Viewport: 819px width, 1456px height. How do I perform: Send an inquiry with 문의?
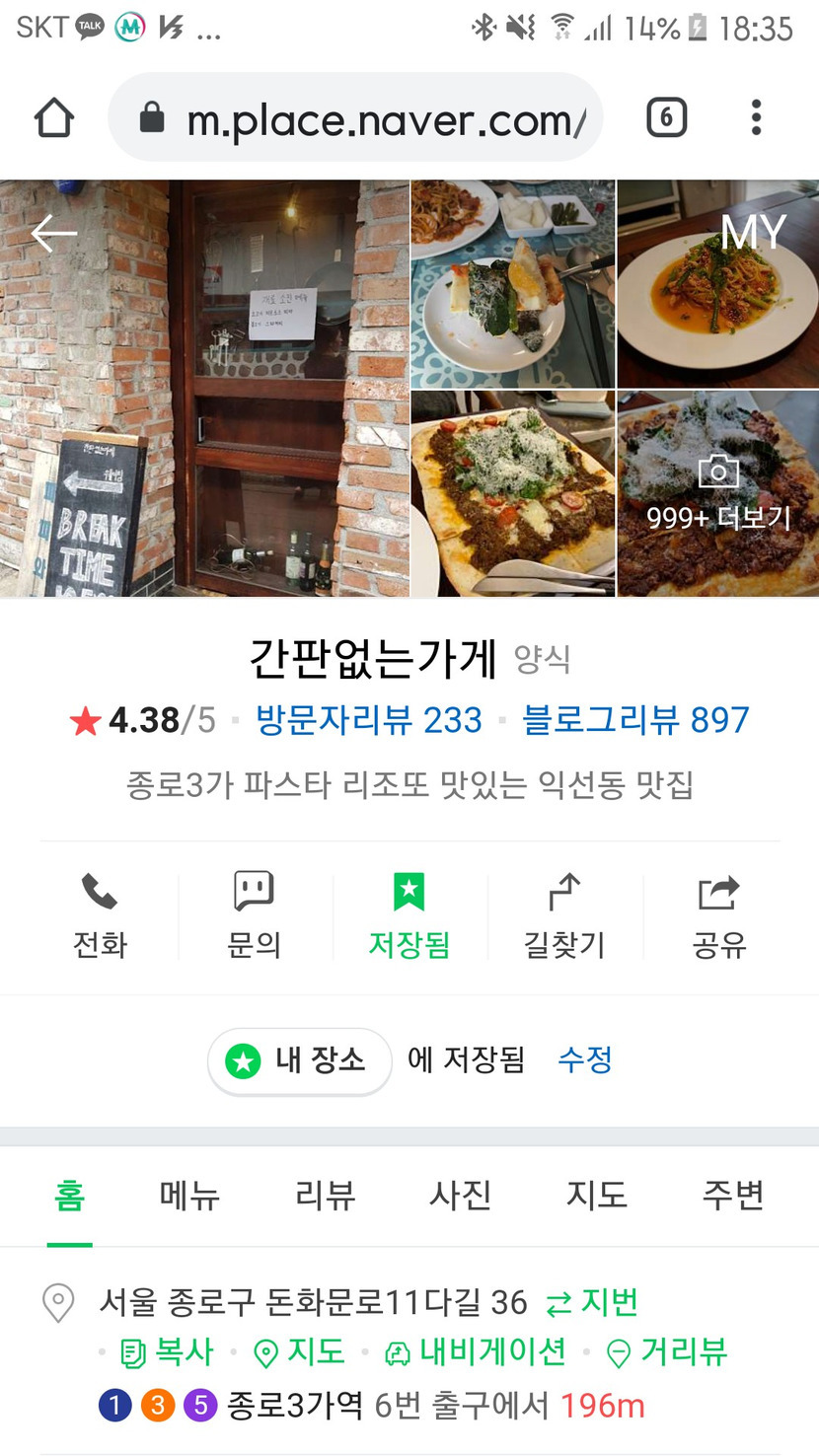coord(254,917)
